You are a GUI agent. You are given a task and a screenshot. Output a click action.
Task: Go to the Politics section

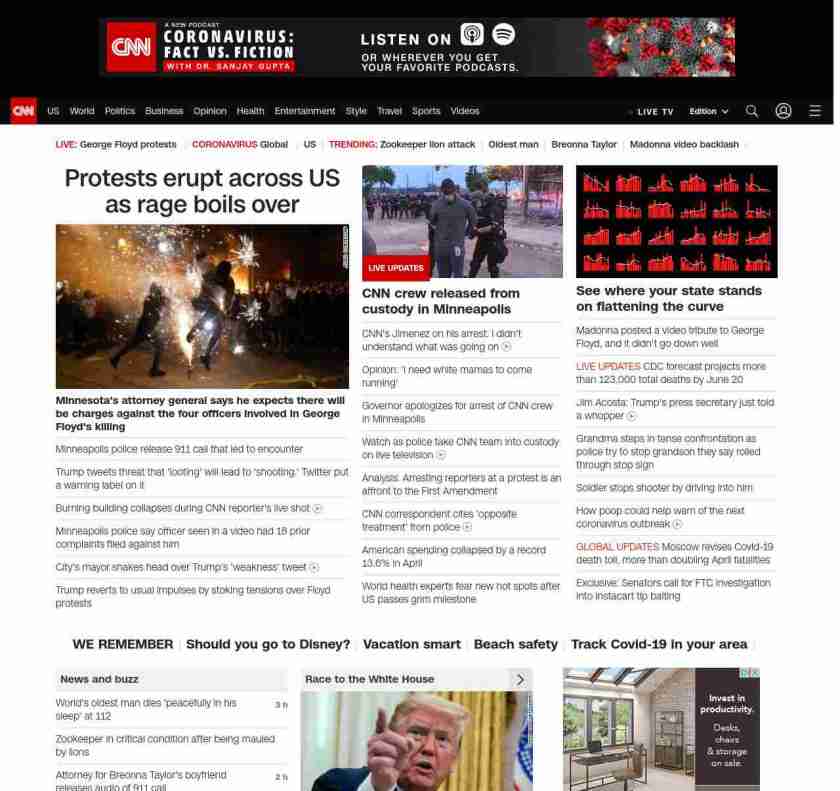pos(120,111)
